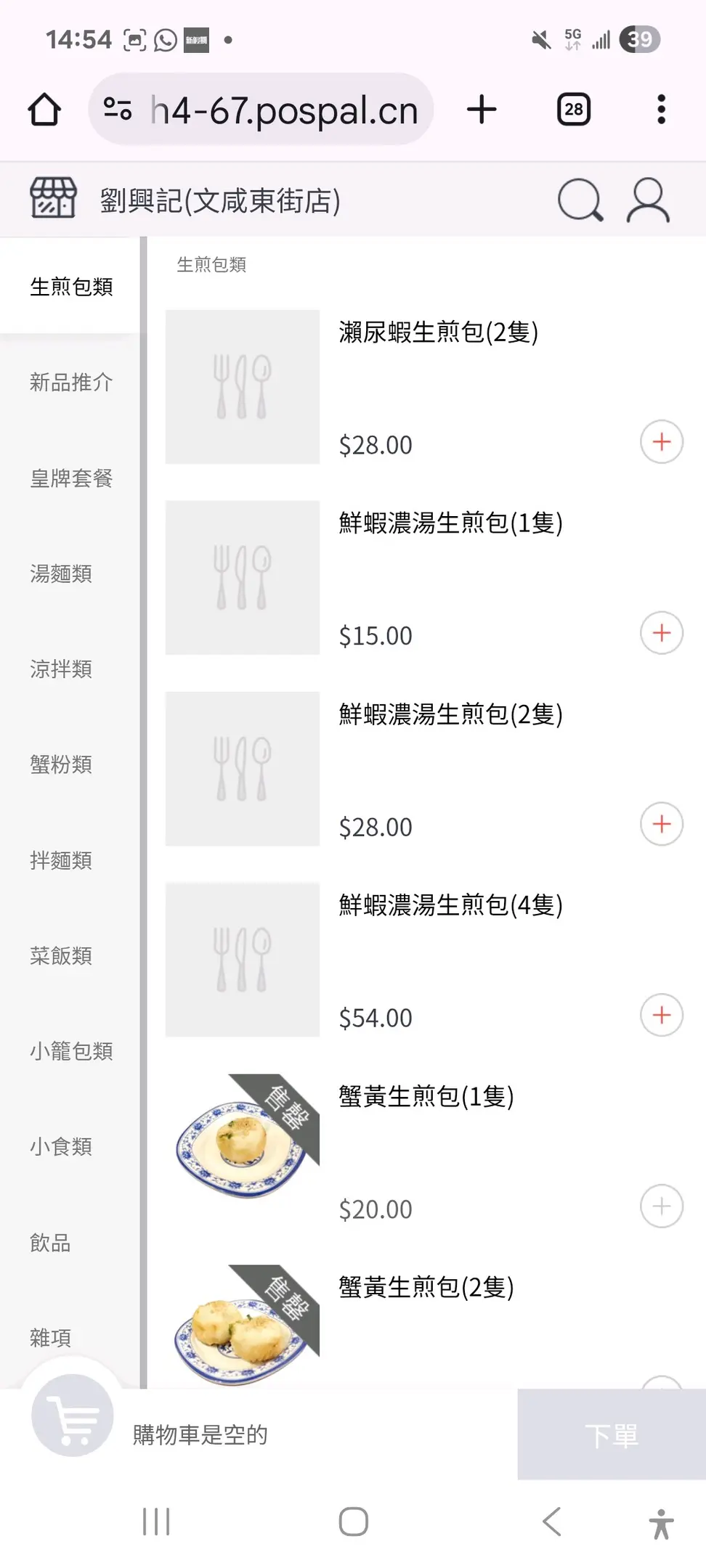Select the 皇牌套餐 category

click(70, 478)
